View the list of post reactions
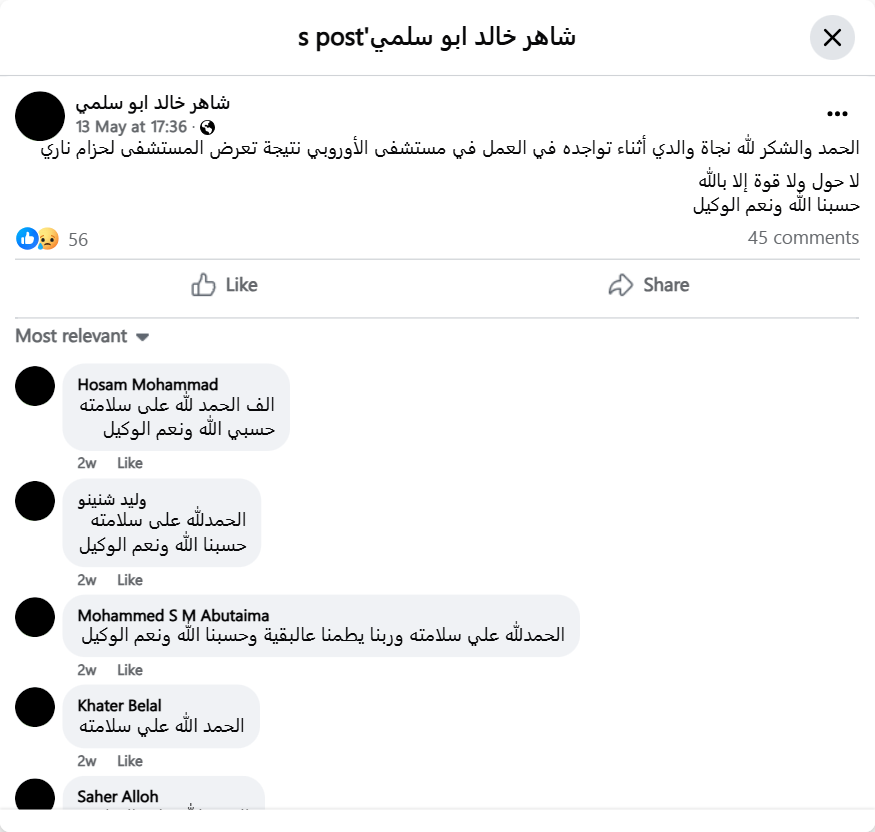This screenshot has height=832, width=875. [x=52, y=239]
